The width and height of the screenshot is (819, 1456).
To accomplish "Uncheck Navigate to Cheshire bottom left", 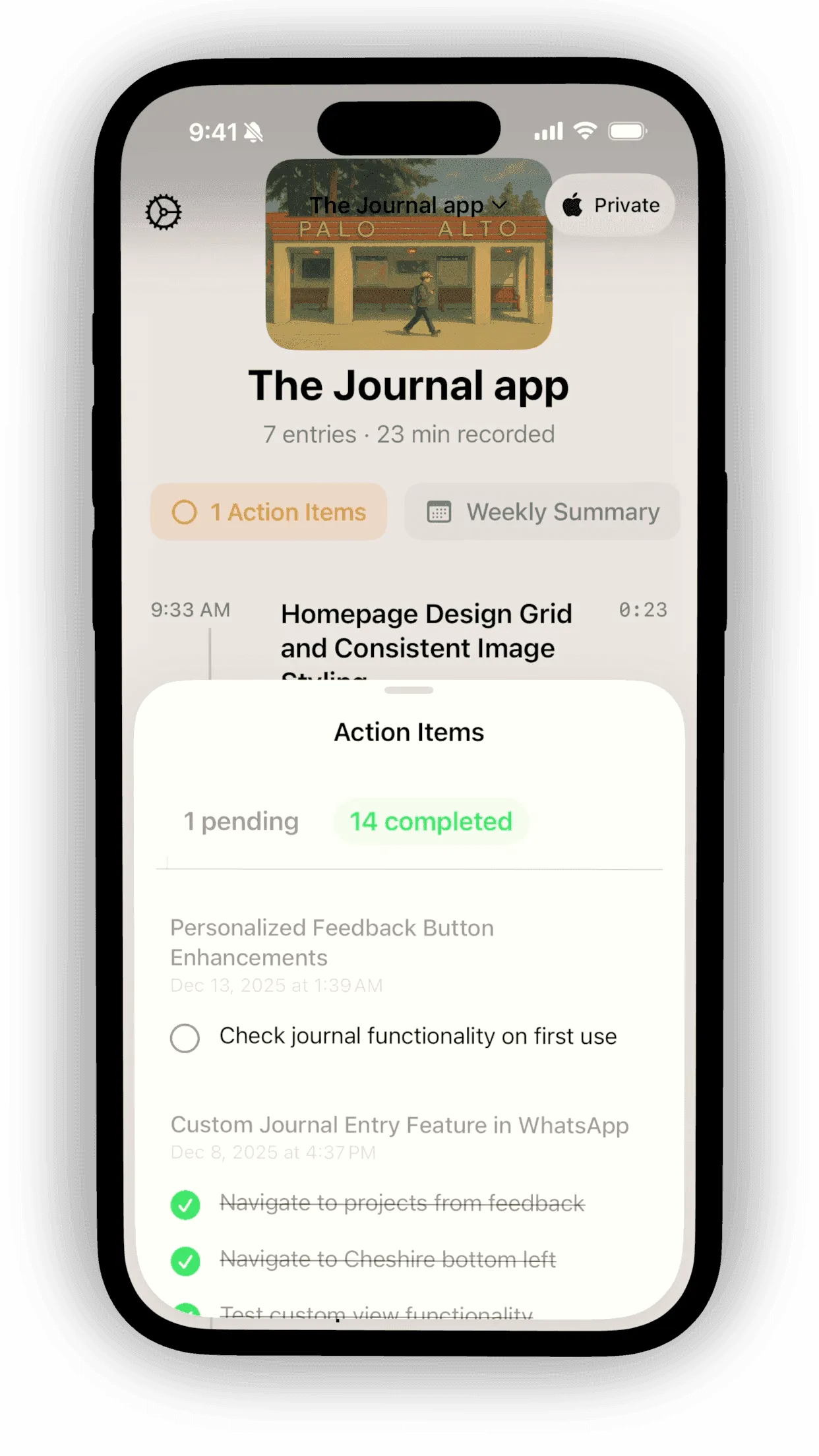I will pos(185,1261).
